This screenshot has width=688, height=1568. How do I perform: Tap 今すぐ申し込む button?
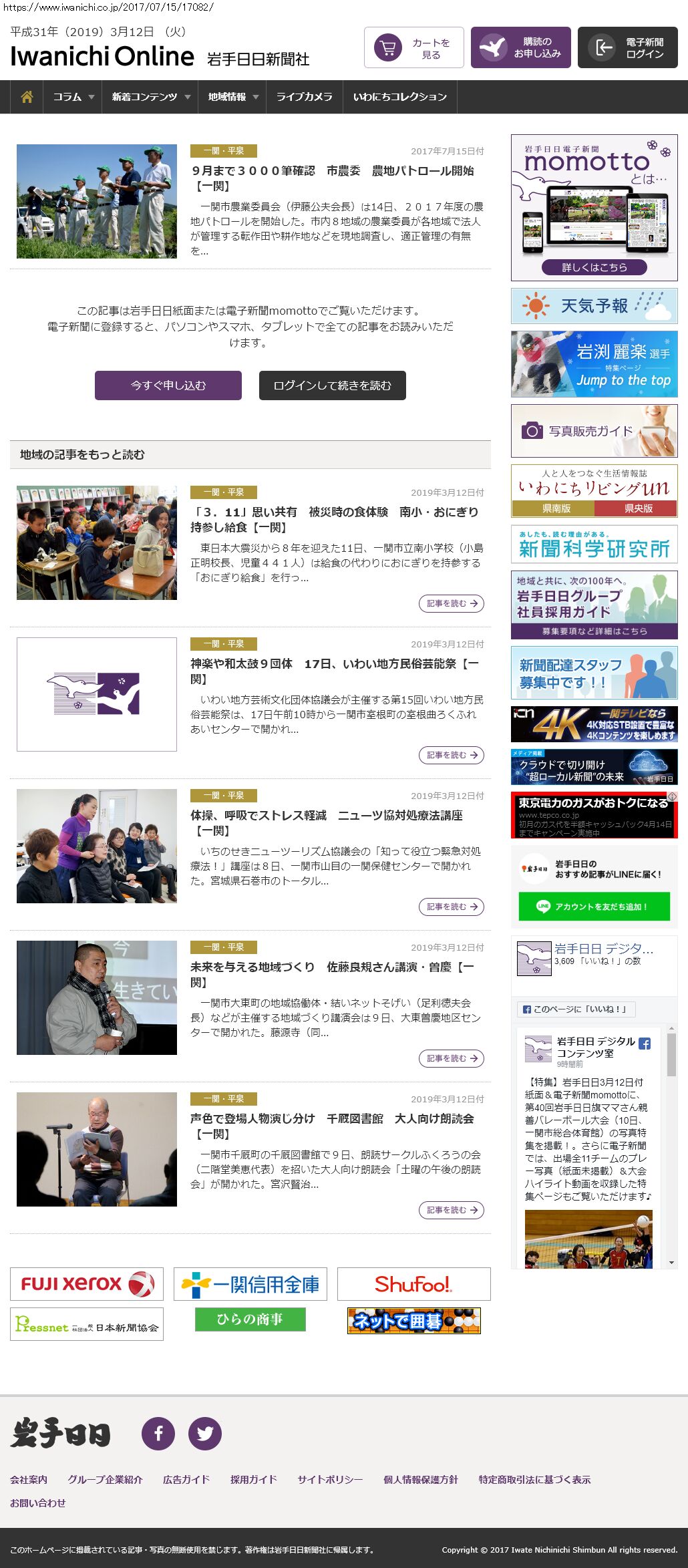168,385
